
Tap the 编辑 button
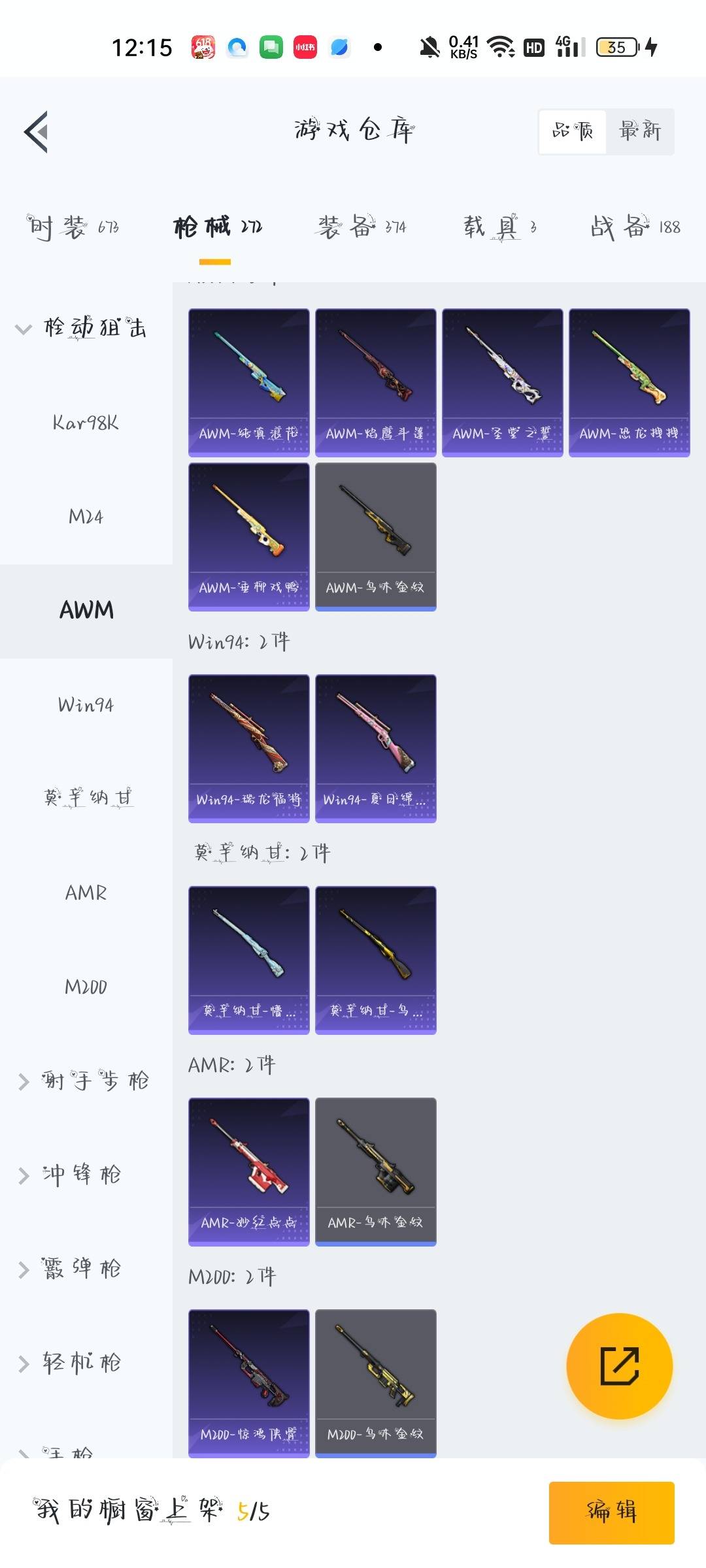coord(611,1512)
